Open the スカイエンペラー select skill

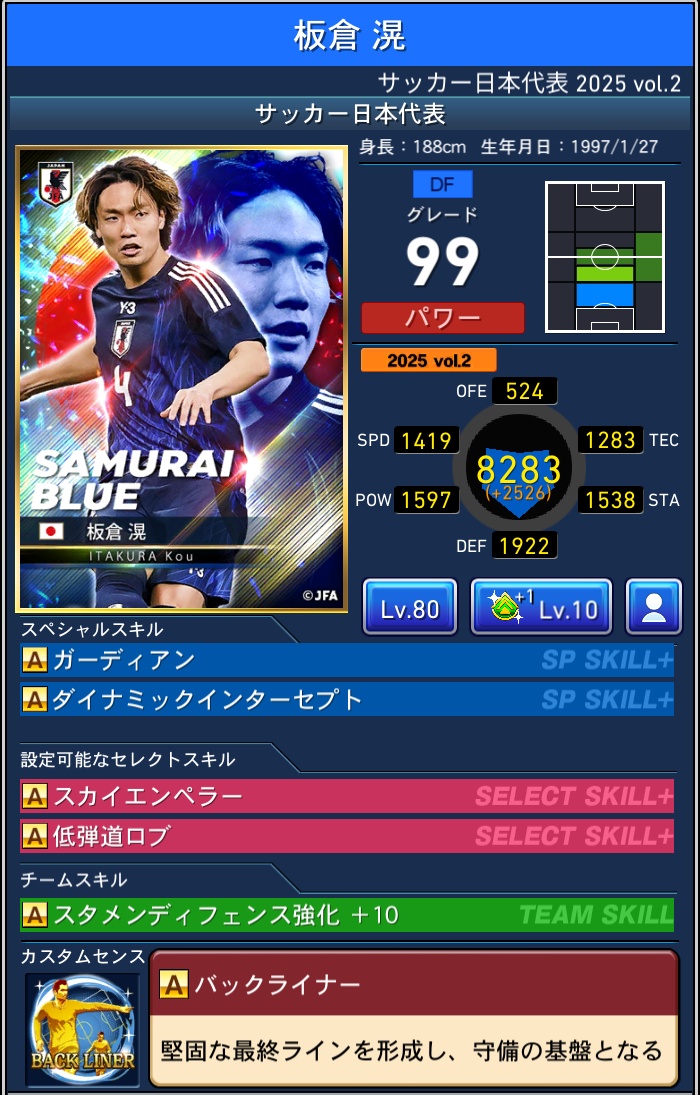[346, 797]
